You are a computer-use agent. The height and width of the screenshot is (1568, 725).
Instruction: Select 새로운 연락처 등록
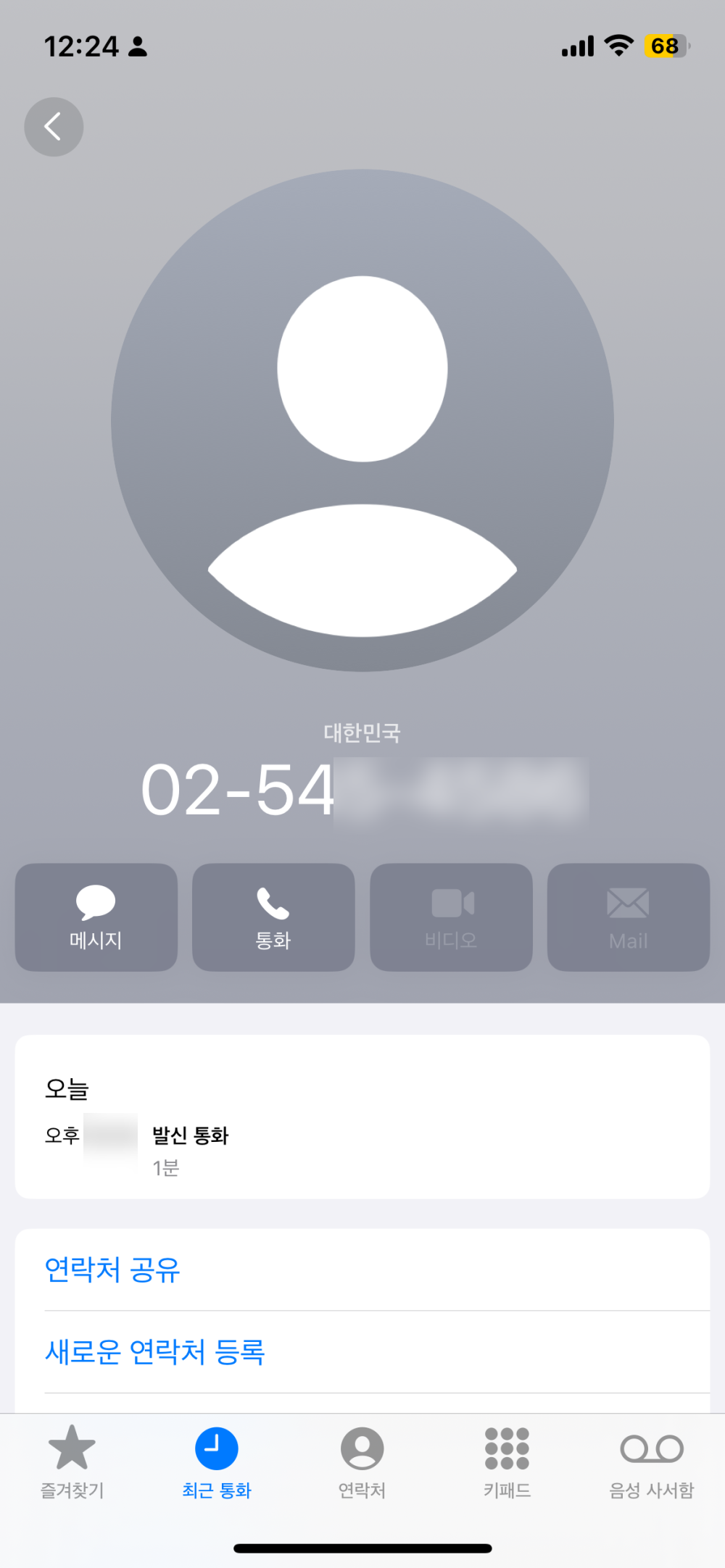point(155,1352)
